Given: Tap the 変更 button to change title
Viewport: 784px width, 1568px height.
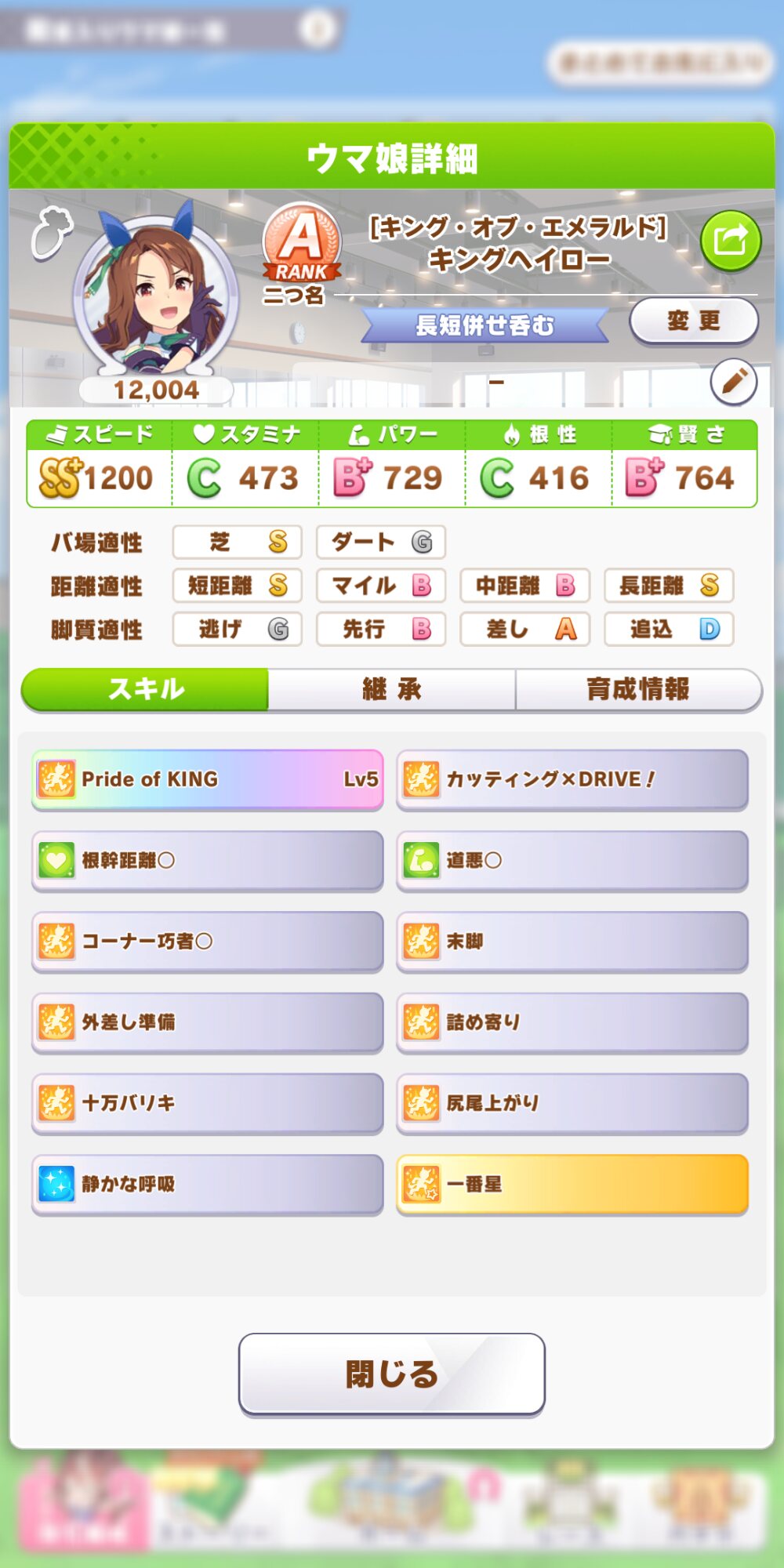Looking at the screenshot, I should [693, 321].
